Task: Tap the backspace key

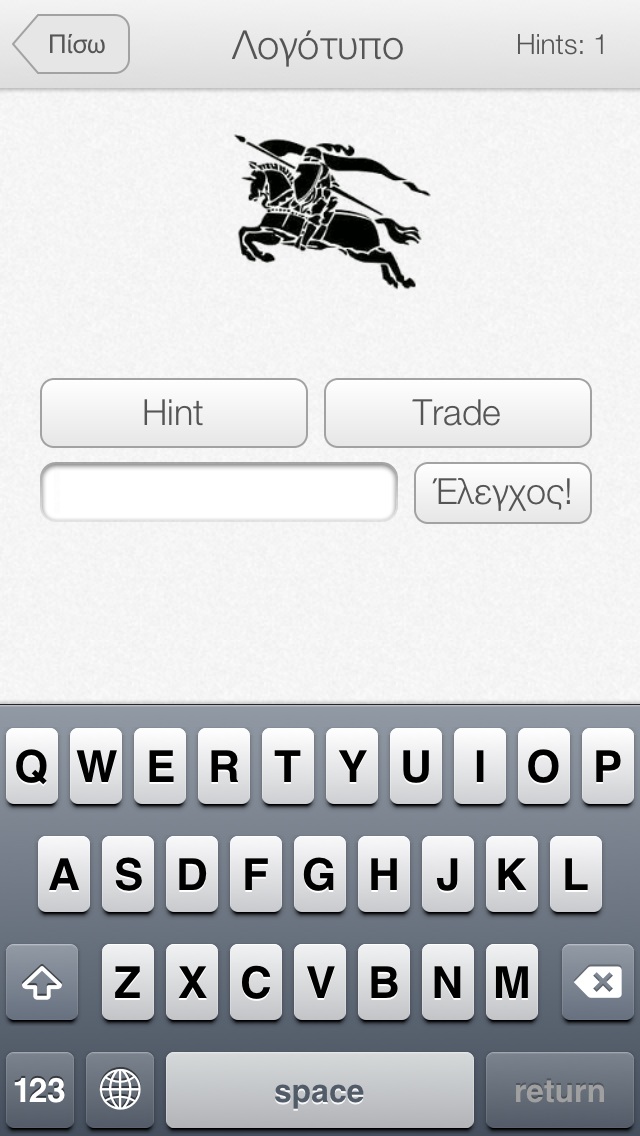Action: pyautogui.click(x=597, y=982)
